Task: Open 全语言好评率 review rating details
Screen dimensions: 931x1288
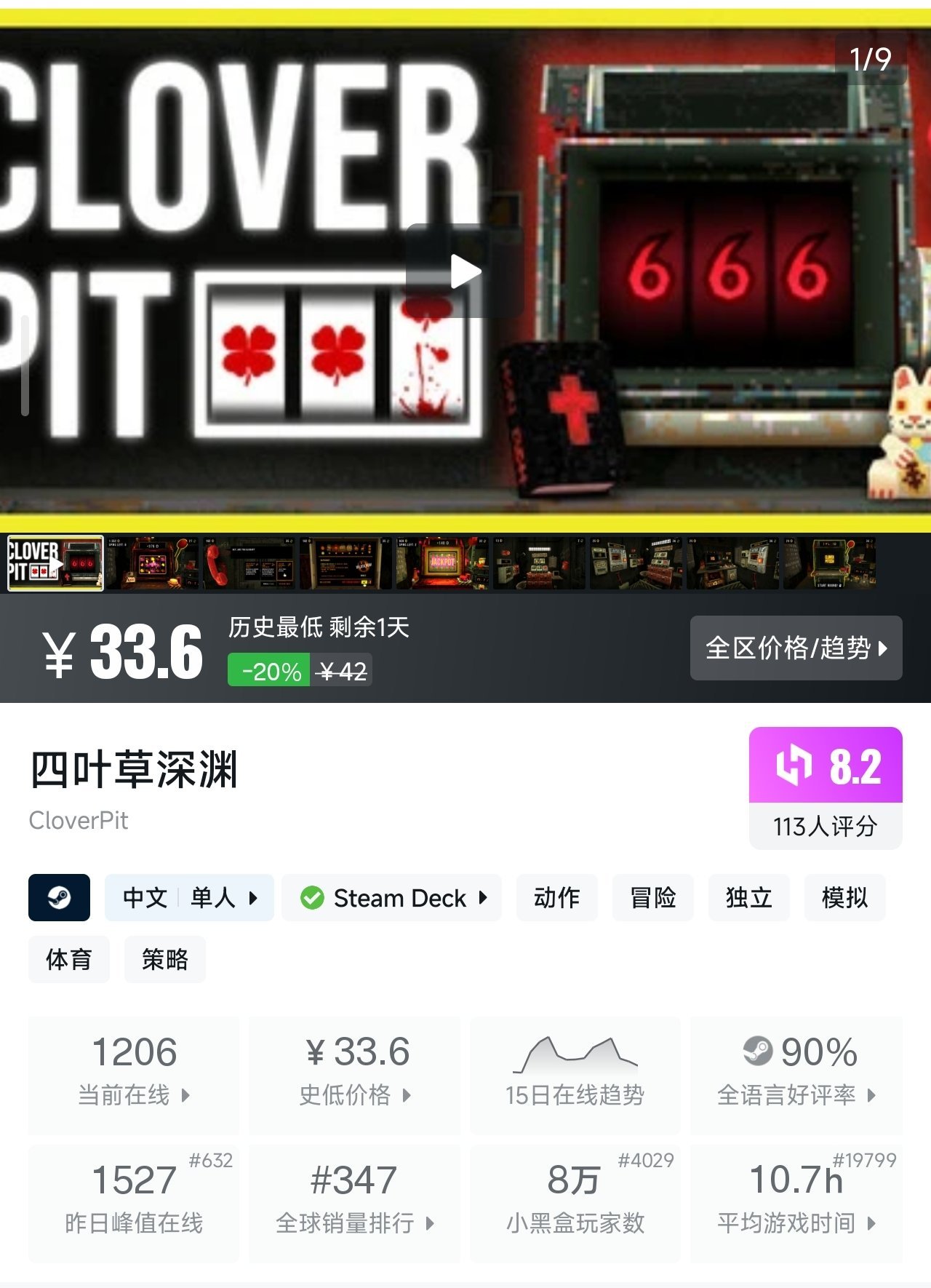Action: click(796, 1075)
